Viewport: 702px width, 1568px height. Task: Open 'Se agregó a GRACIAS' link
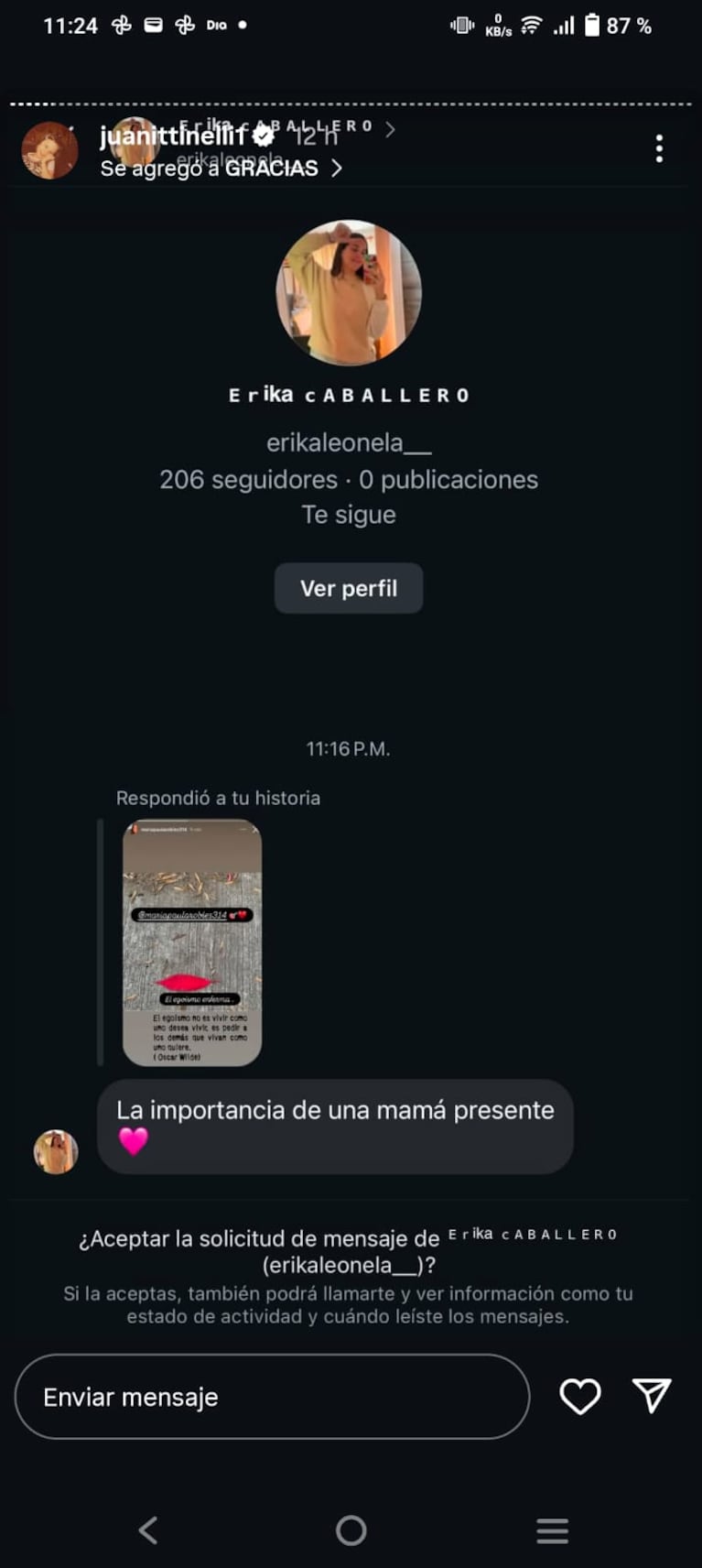tap(211, 169)
